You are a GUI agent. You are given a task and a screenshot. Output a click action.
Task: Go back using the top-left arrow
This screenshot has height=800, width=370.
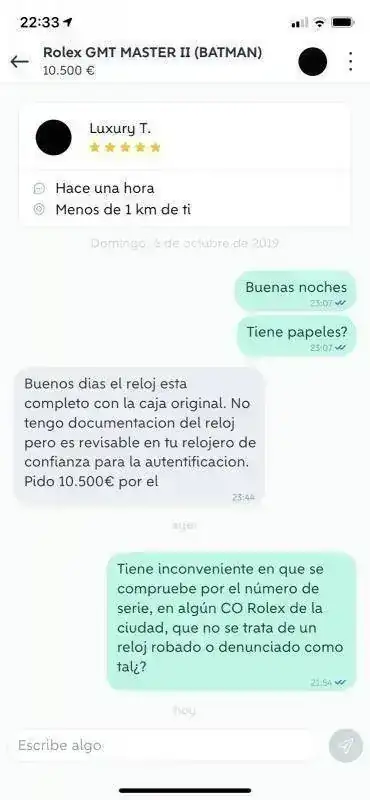[19, 62]
